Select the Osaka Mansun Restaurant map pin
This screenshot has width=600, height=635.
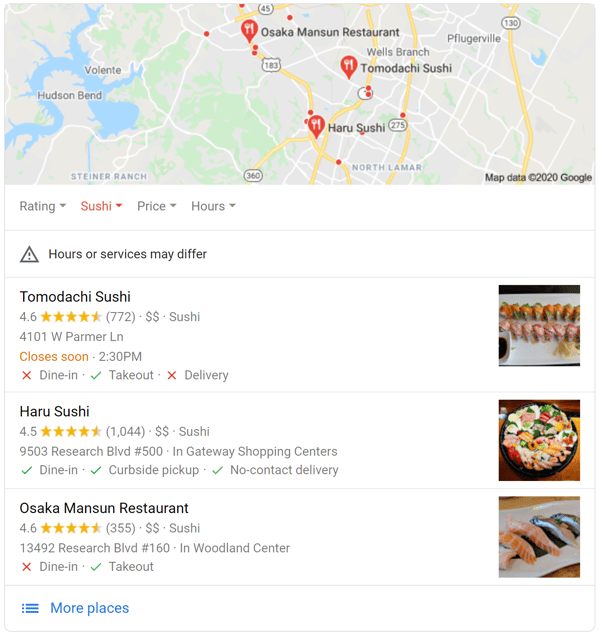click(x=249, y=29)
